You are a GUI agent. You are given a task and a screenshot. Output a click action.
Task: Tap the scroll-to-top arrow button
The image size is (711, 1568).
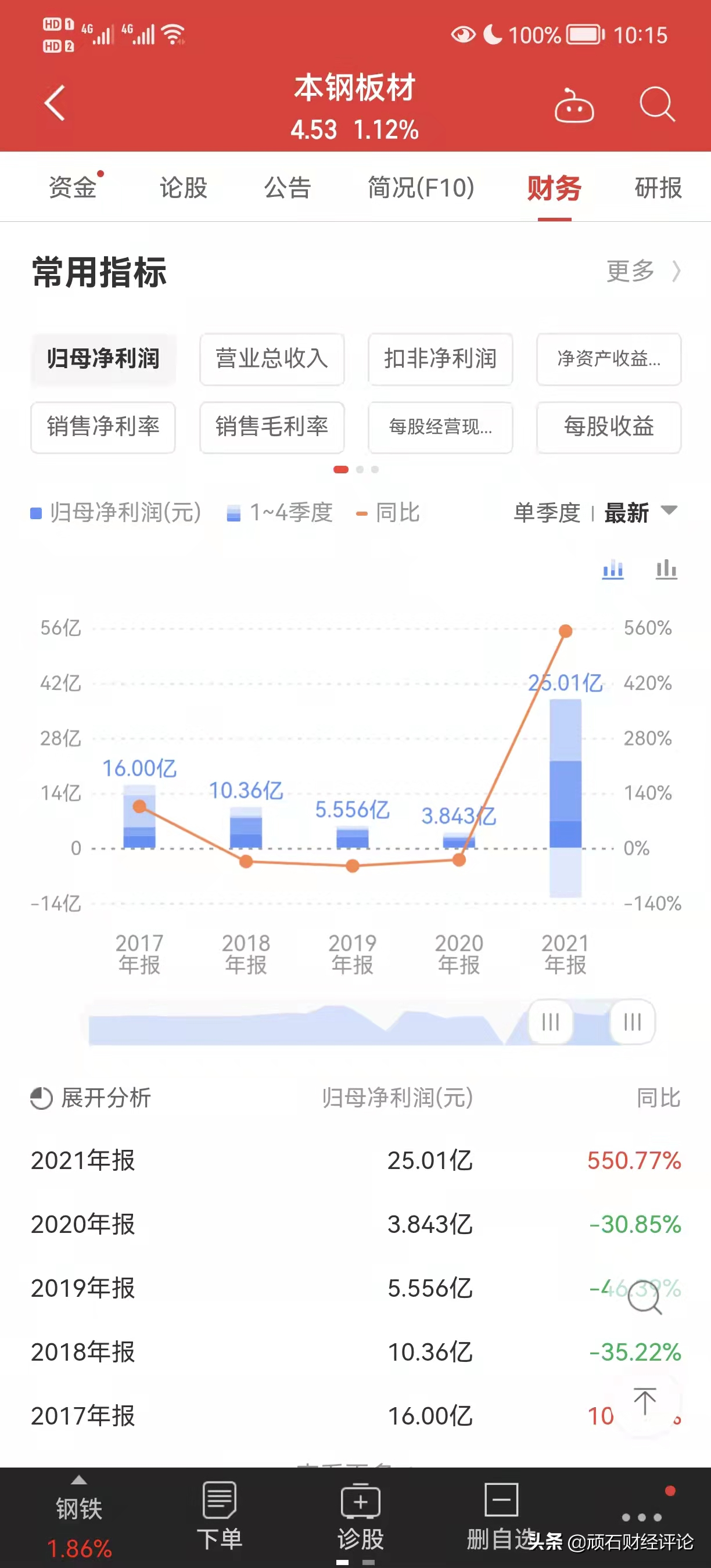pos(645,1402)
